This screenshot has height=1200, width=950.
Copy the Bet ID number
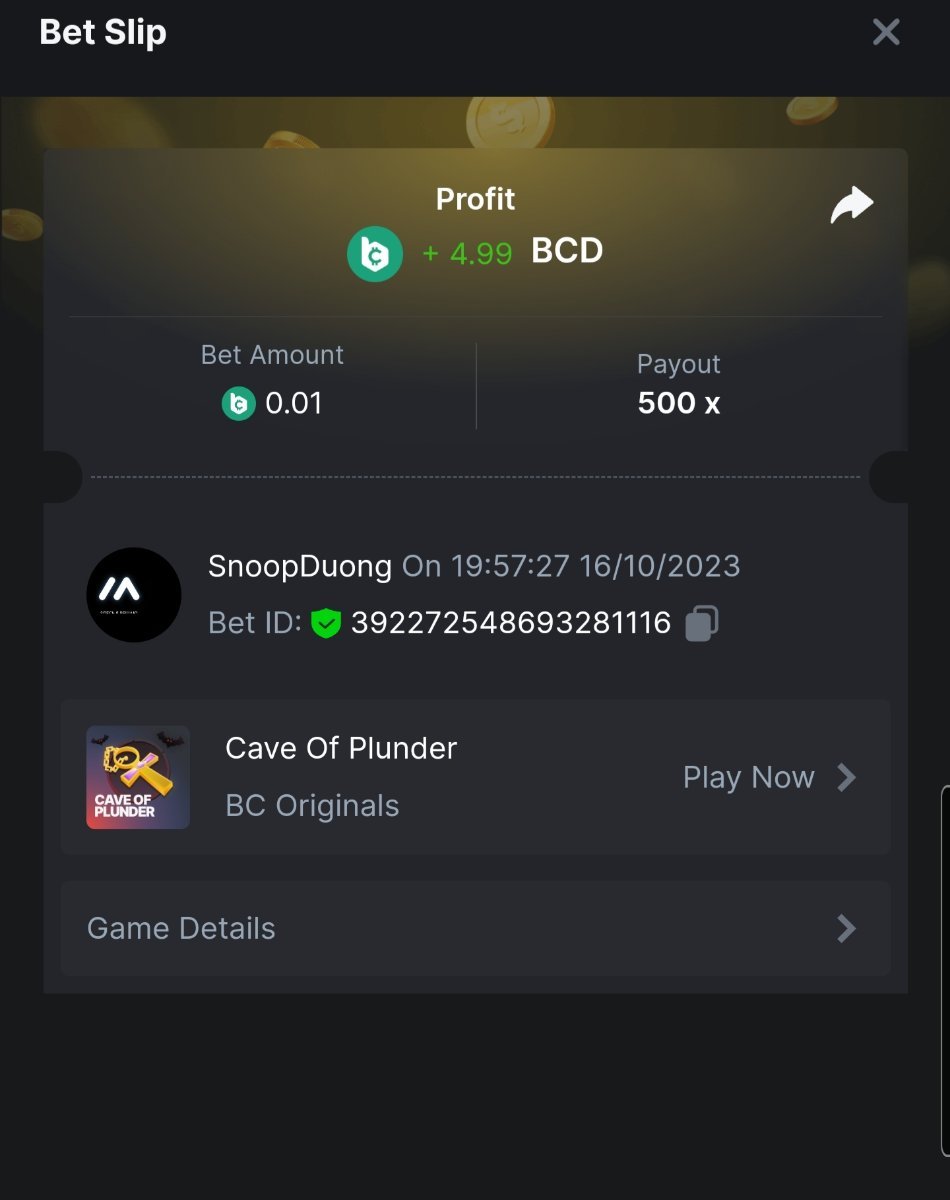[x=701, y=624]
